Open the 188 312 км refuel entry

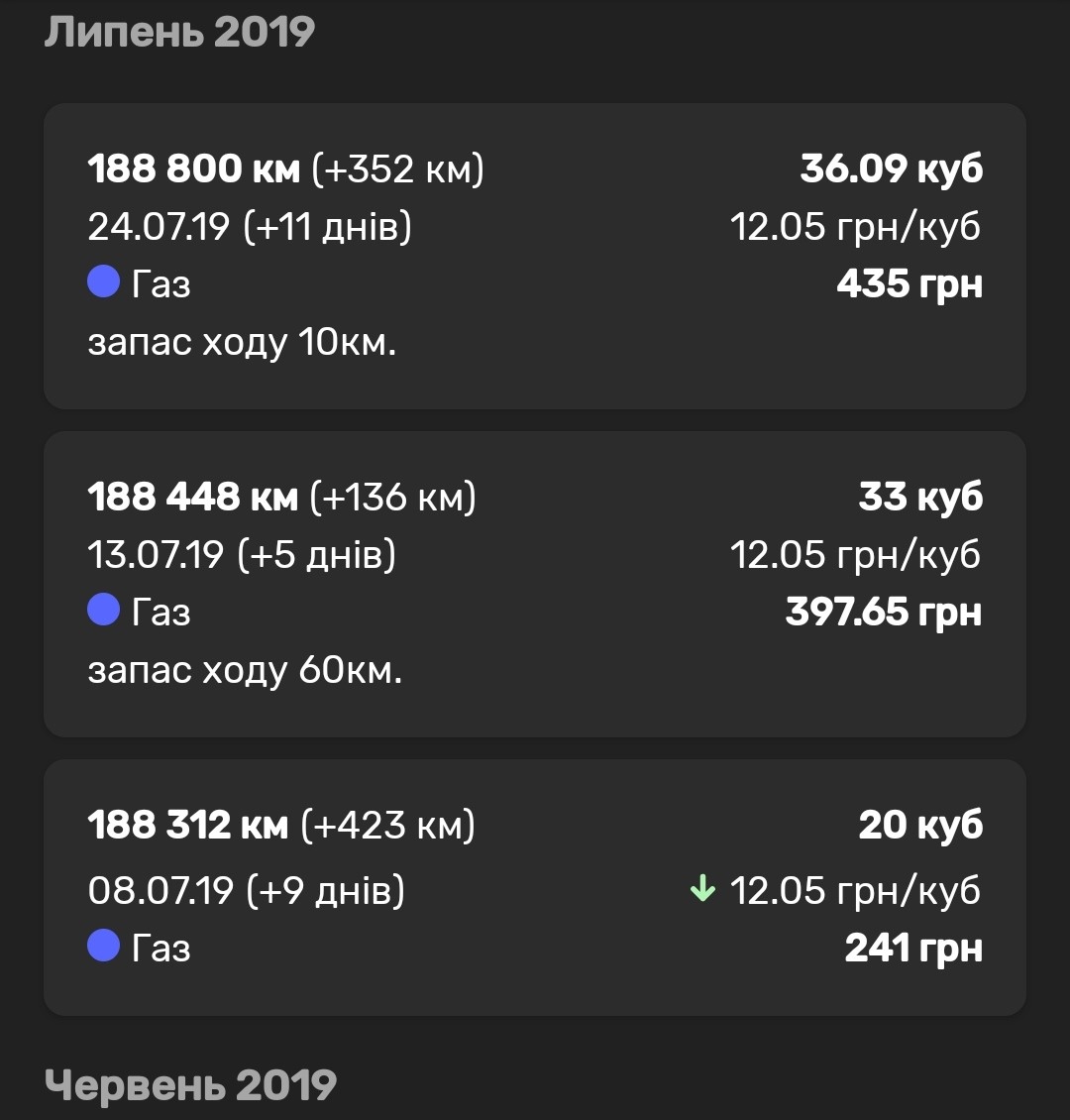point(535,887)
